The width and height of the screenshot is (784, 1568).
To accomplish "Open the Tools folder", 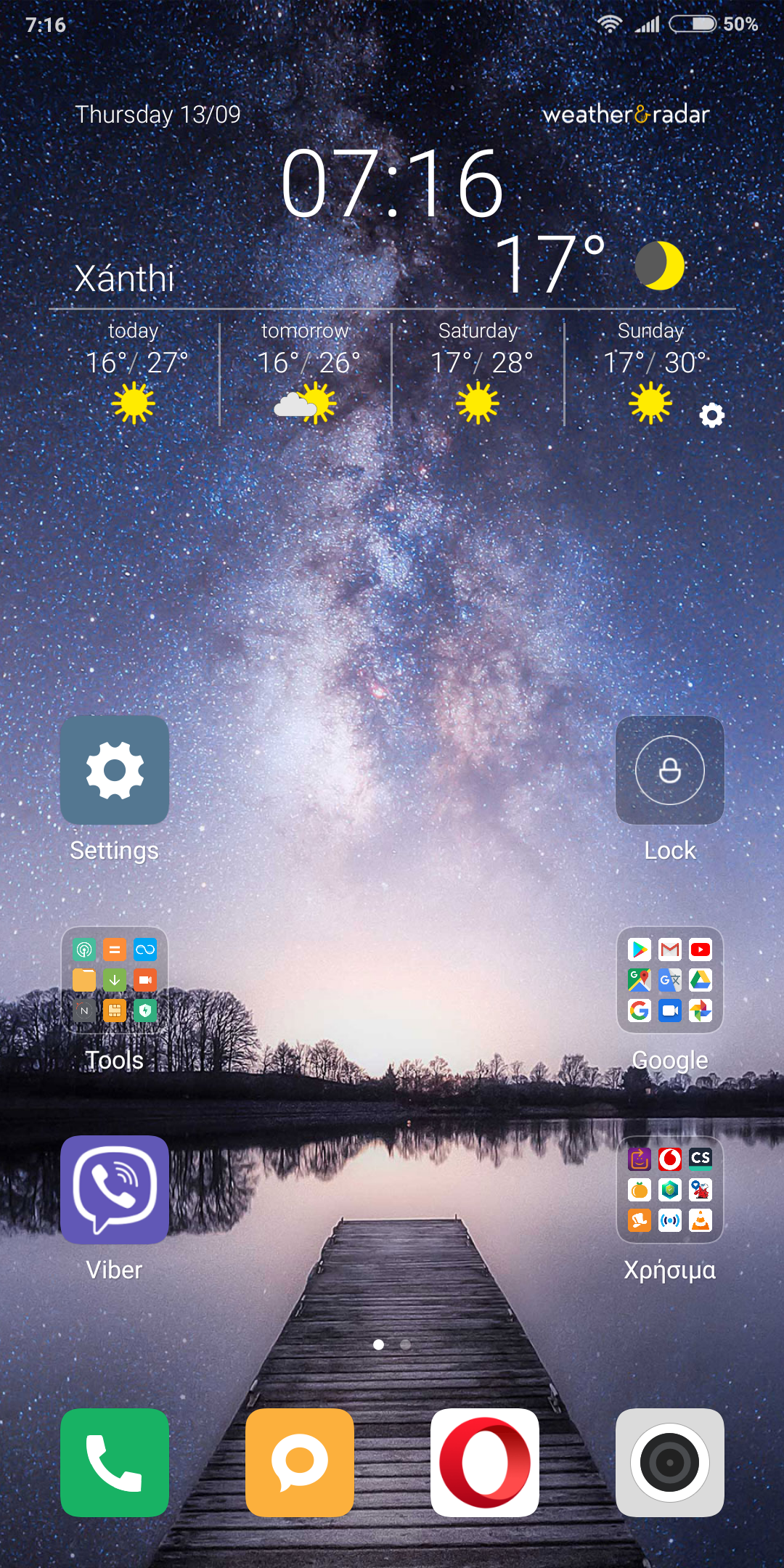I will pos(115,980).
